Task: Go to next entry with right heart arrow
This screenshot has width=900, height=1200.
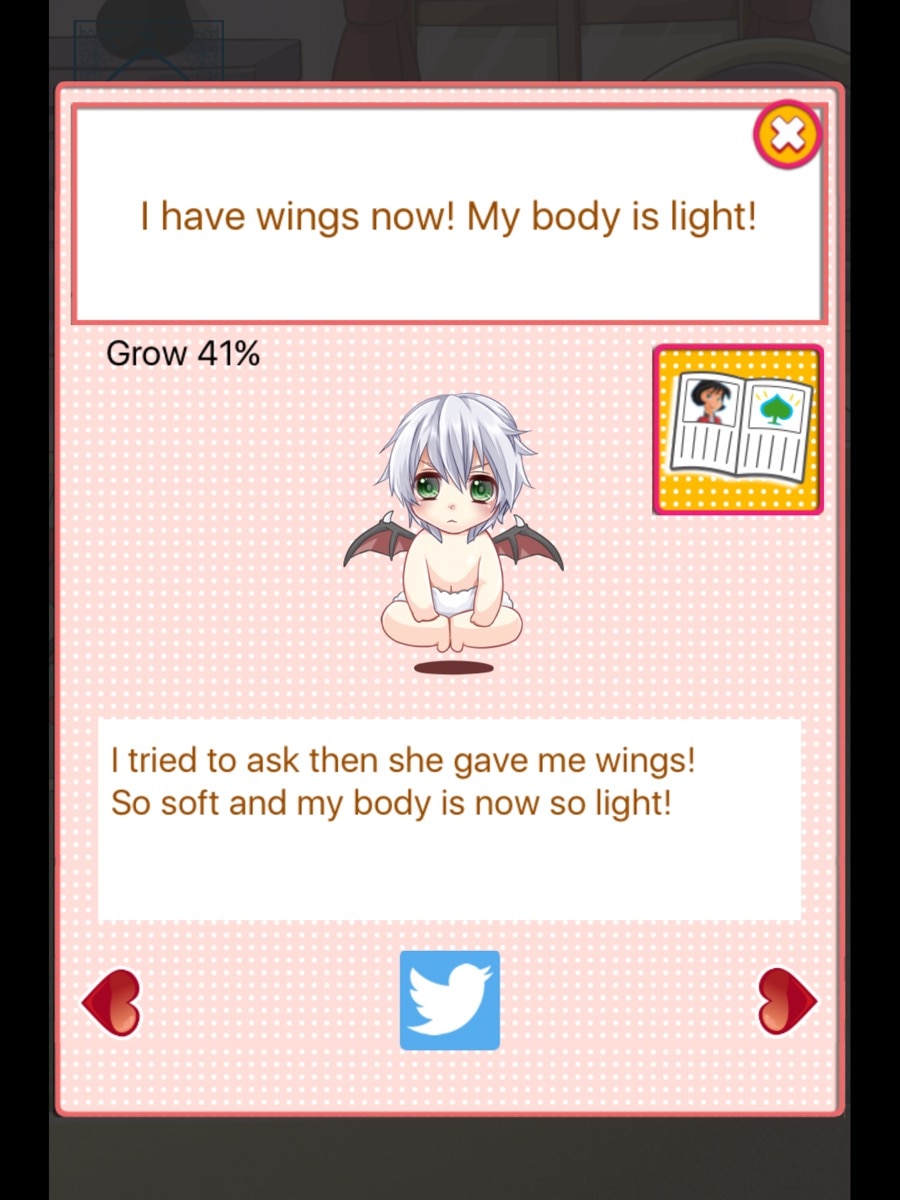Action: (788, 1002)
